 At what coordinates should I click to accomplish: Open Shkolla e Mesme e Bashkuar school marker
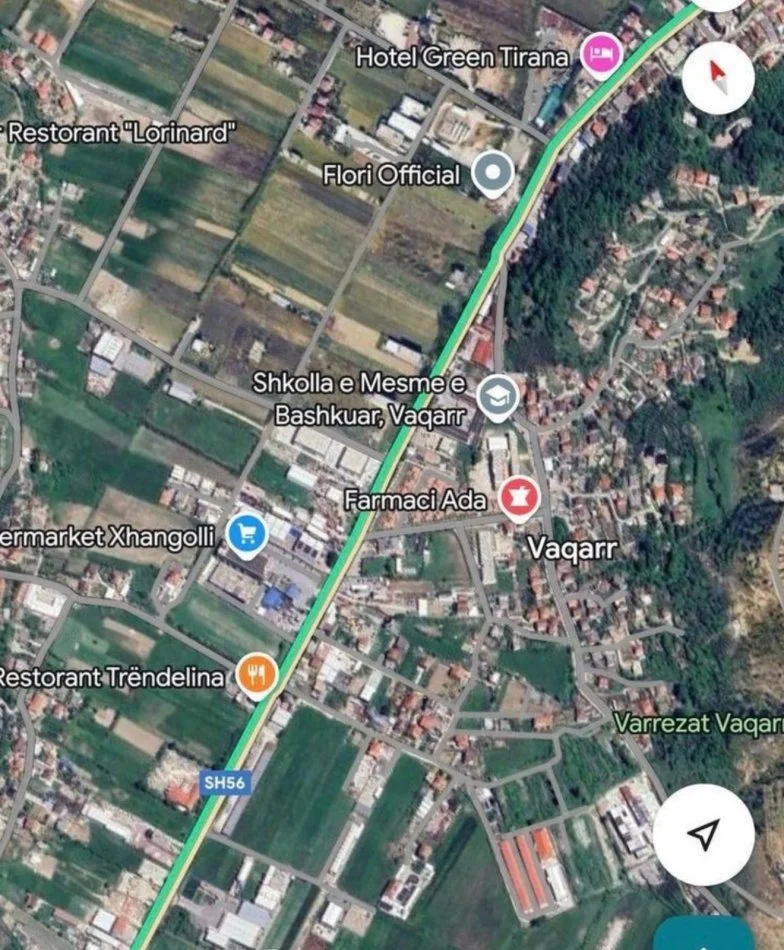(496, 396)
